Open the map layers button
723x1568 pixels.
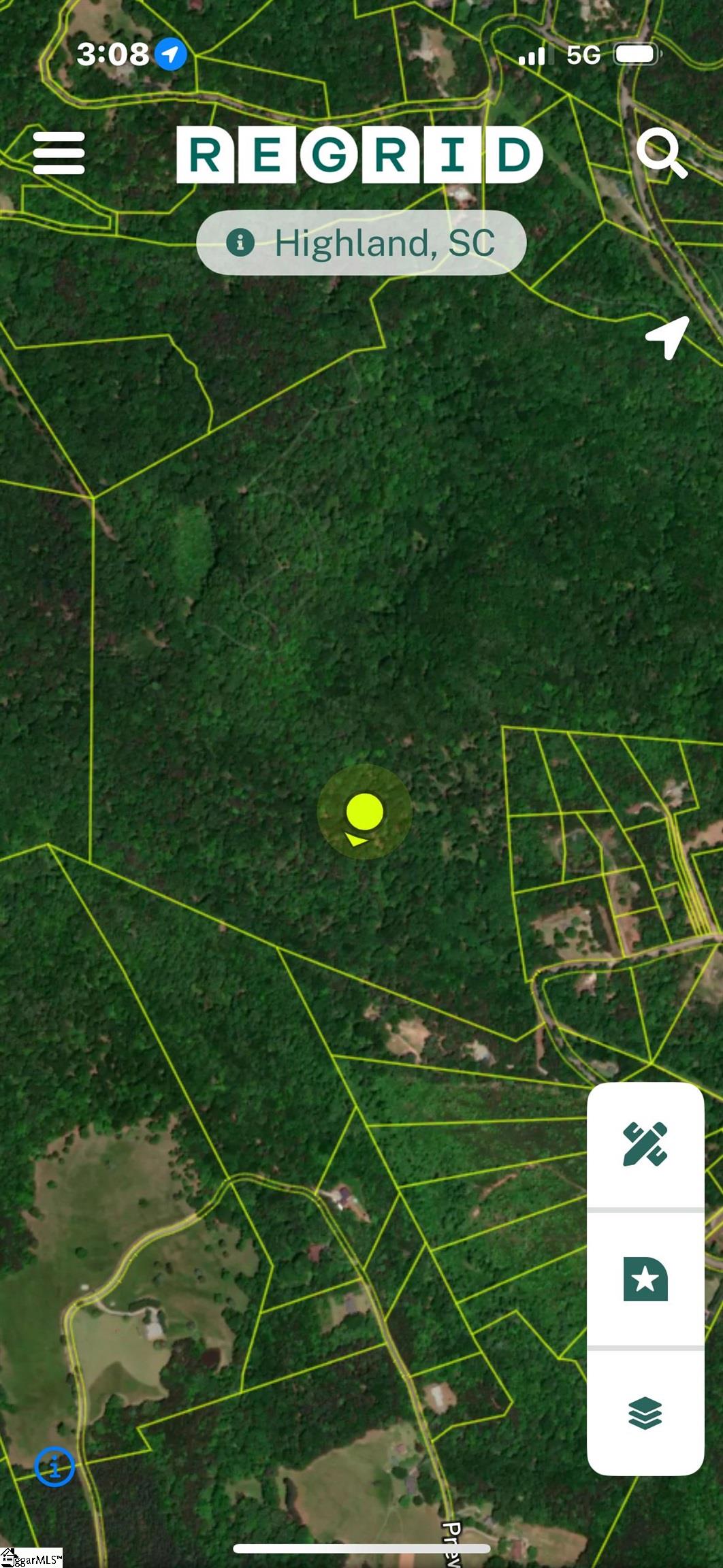click(645, 1413)
